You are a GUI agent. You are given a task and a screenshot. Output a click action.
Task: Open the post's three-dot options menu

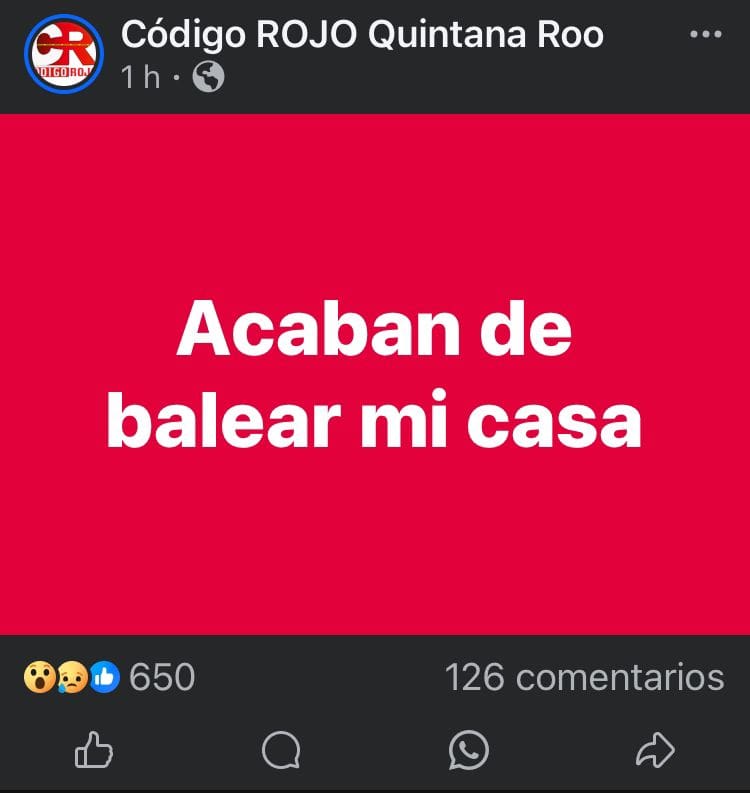coord(706,34)
